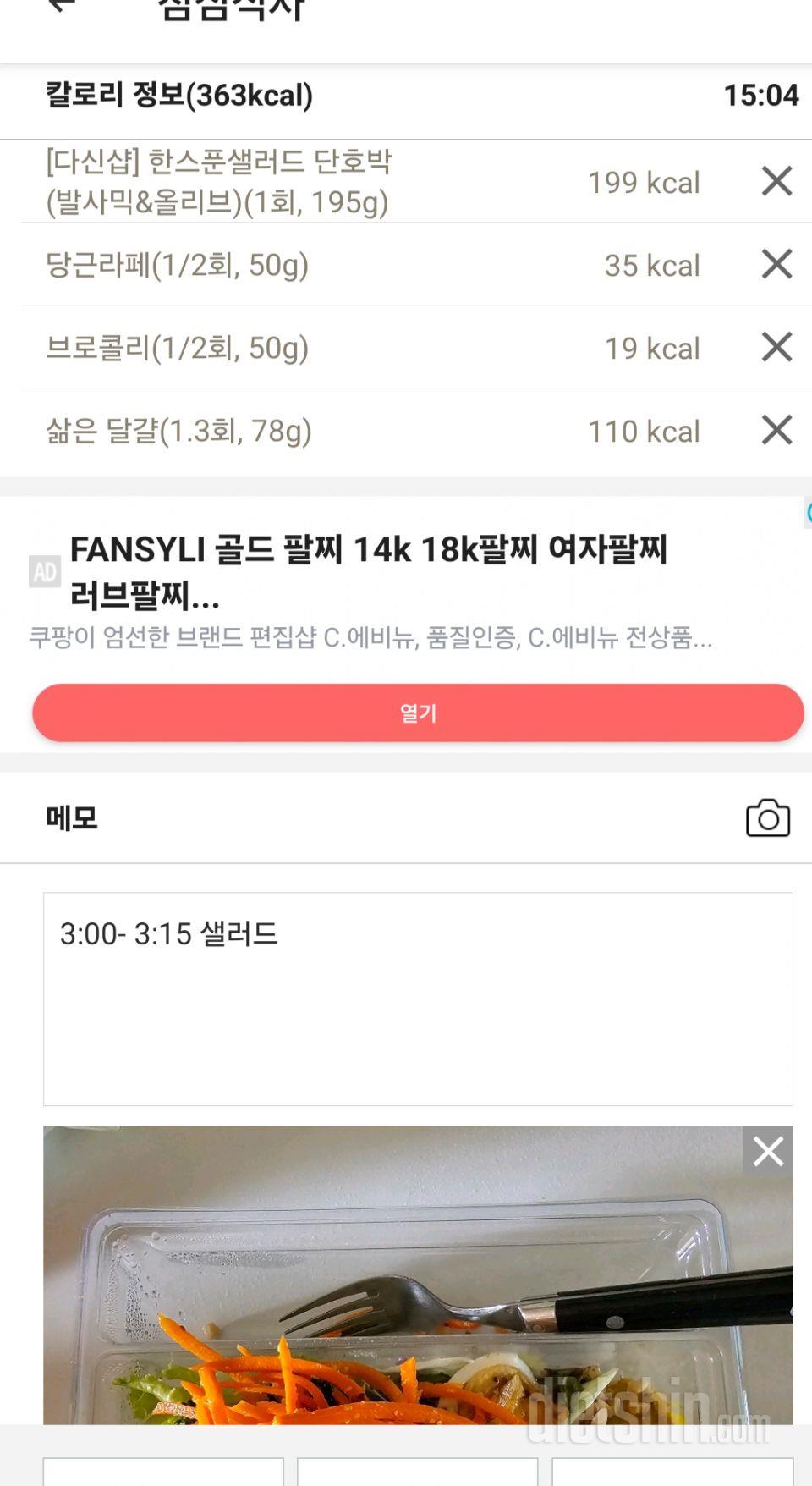Dismiss the salad photo with the X

click(x=768, y=1151)
